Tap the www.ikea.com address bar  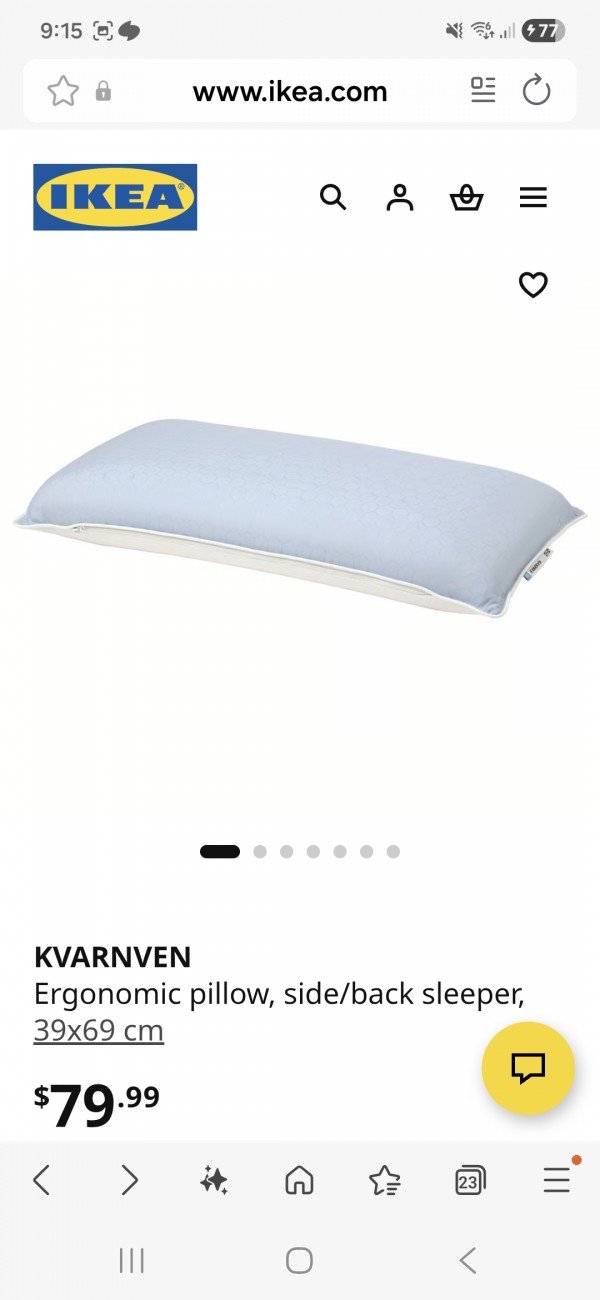(290, 92)
